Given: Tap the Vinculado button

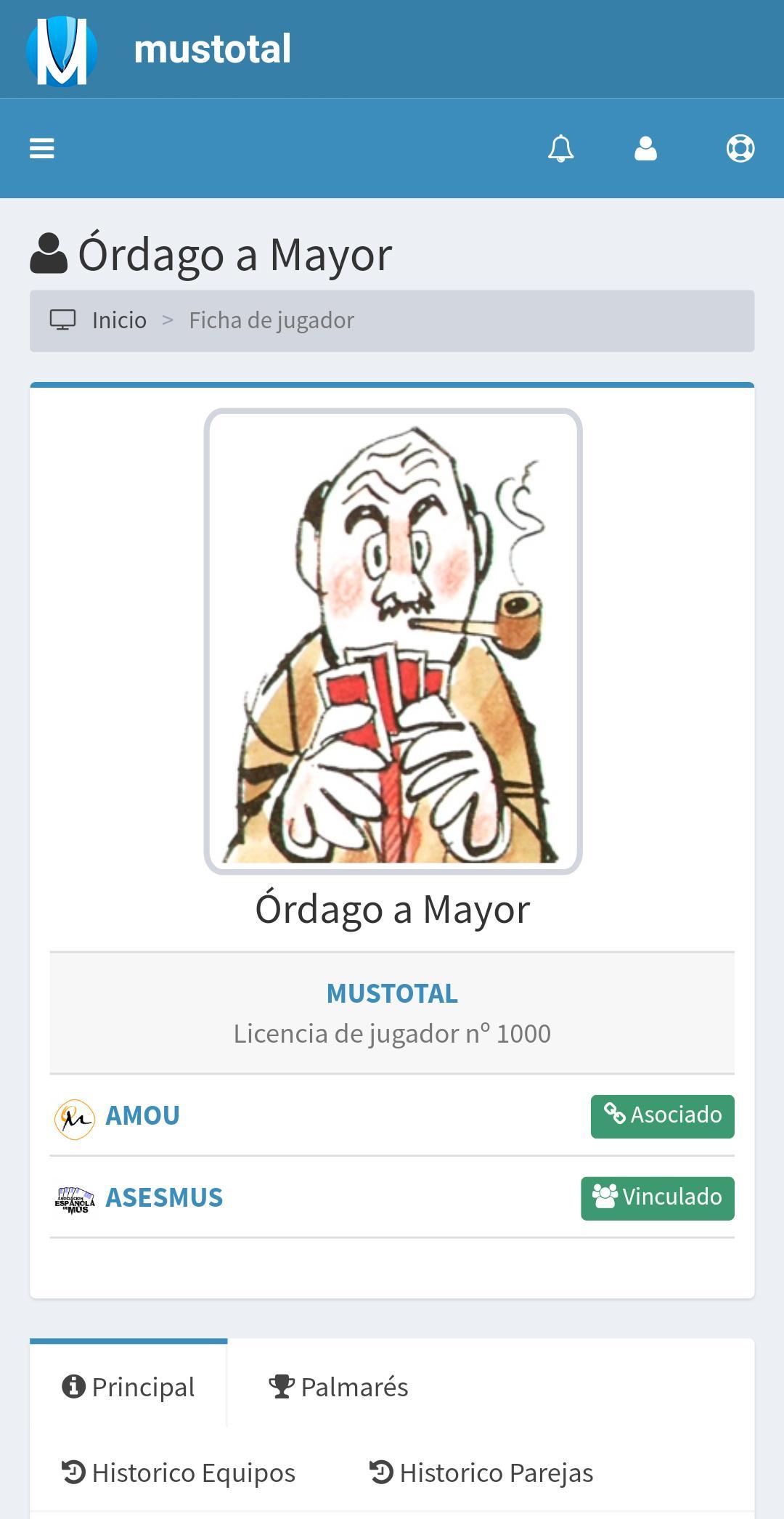Looking at the screenshot, I should (657, 1198).
